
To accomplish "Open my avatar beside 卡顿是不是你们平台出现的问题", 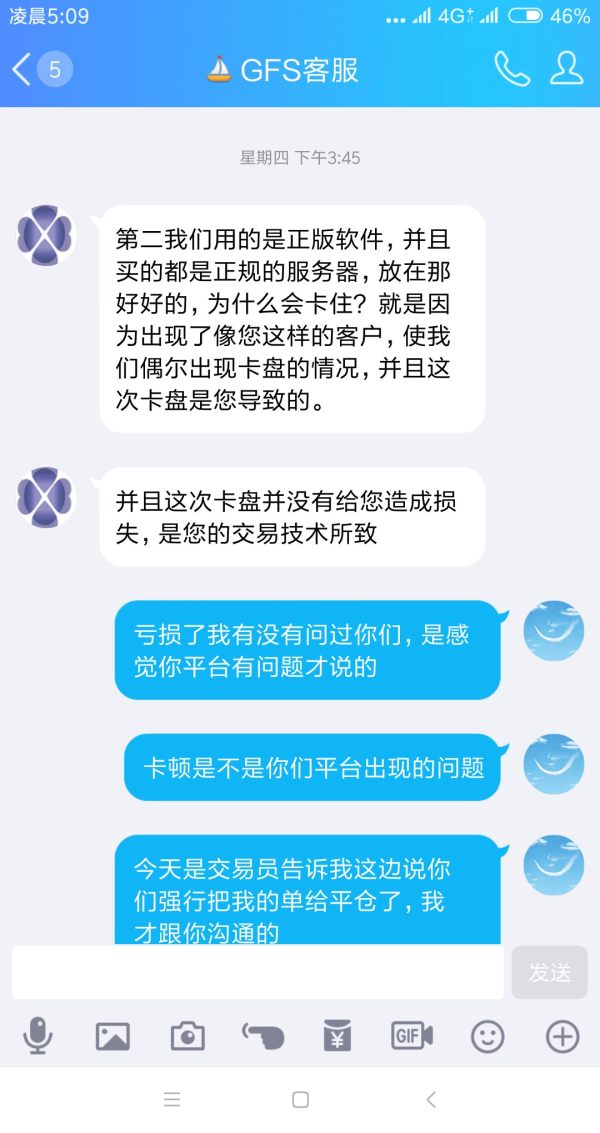I will pyautogui.click(x=553, y=765).
